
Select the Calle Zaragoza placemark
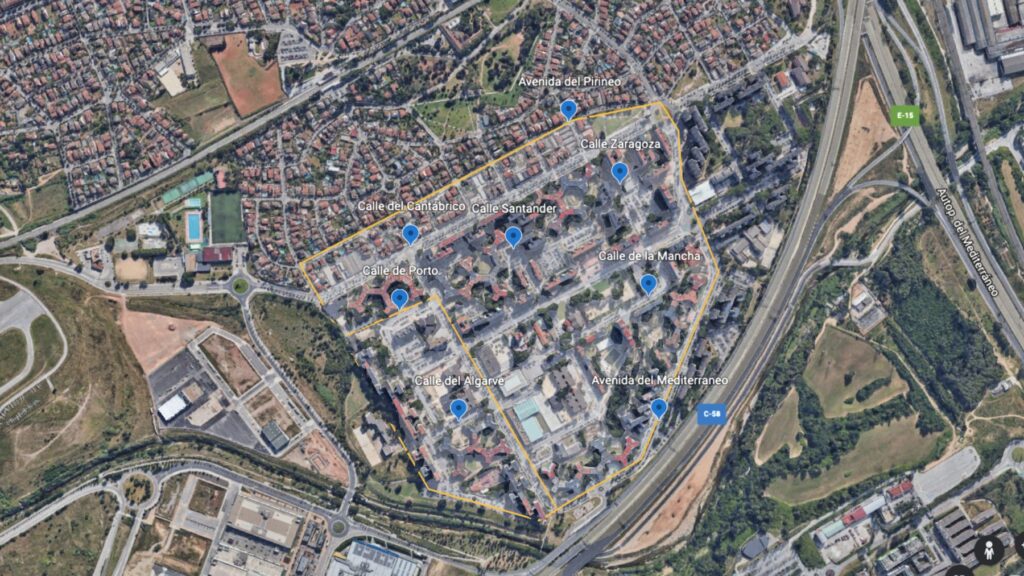(619, 171)
